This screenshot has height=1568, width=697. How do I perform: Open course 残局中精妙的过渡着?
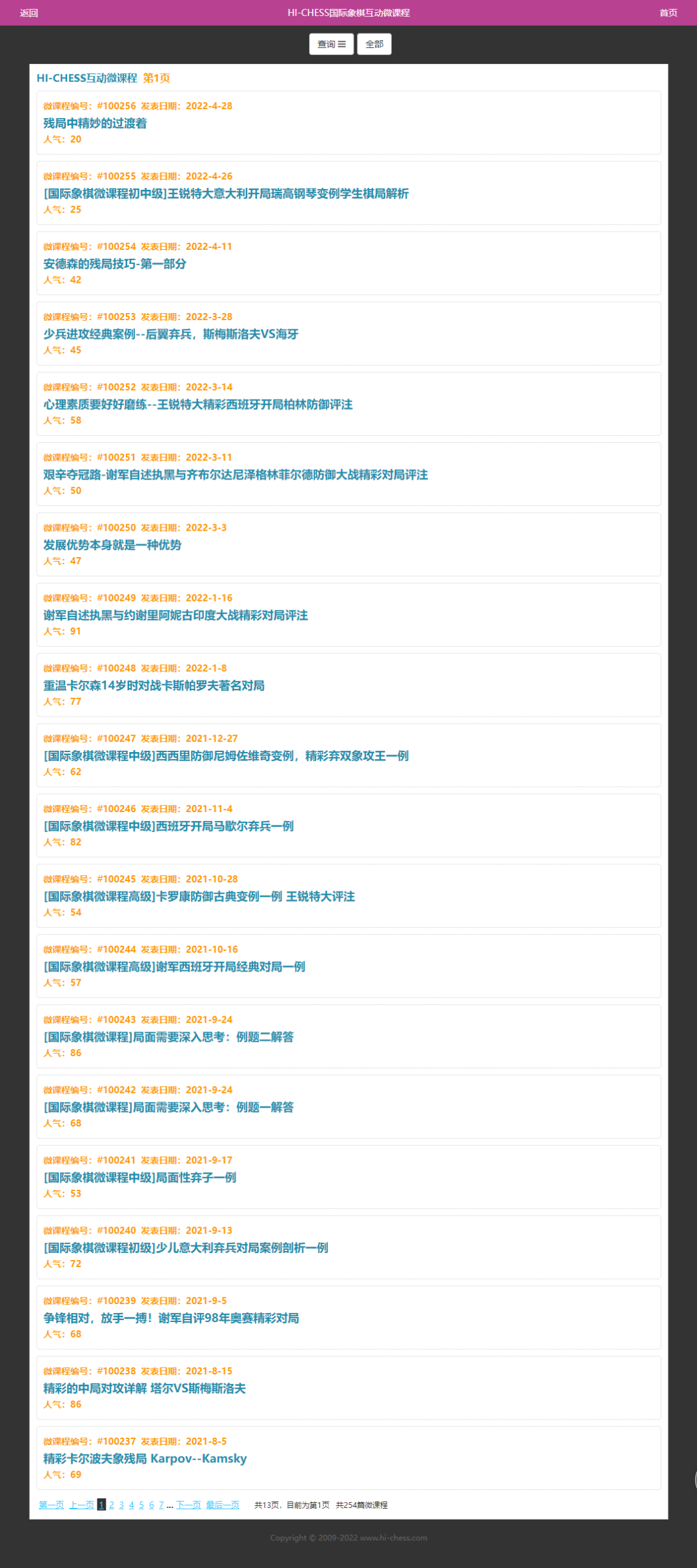tap(95, 123)
